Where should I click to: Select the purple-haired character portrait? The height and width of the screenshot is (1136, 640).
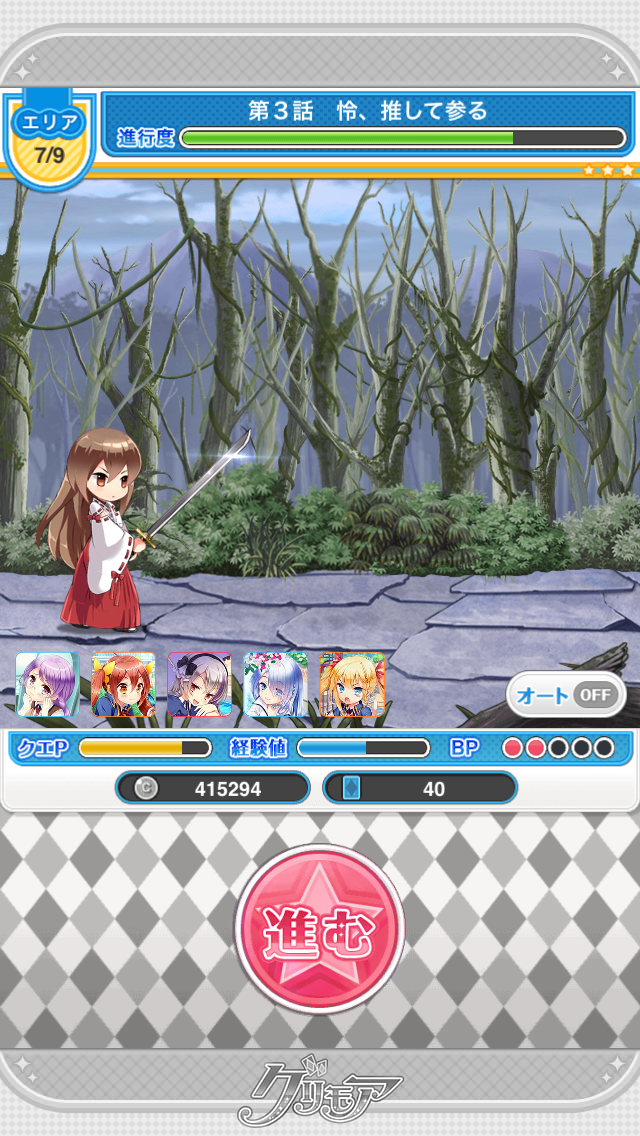pos(47,685)
